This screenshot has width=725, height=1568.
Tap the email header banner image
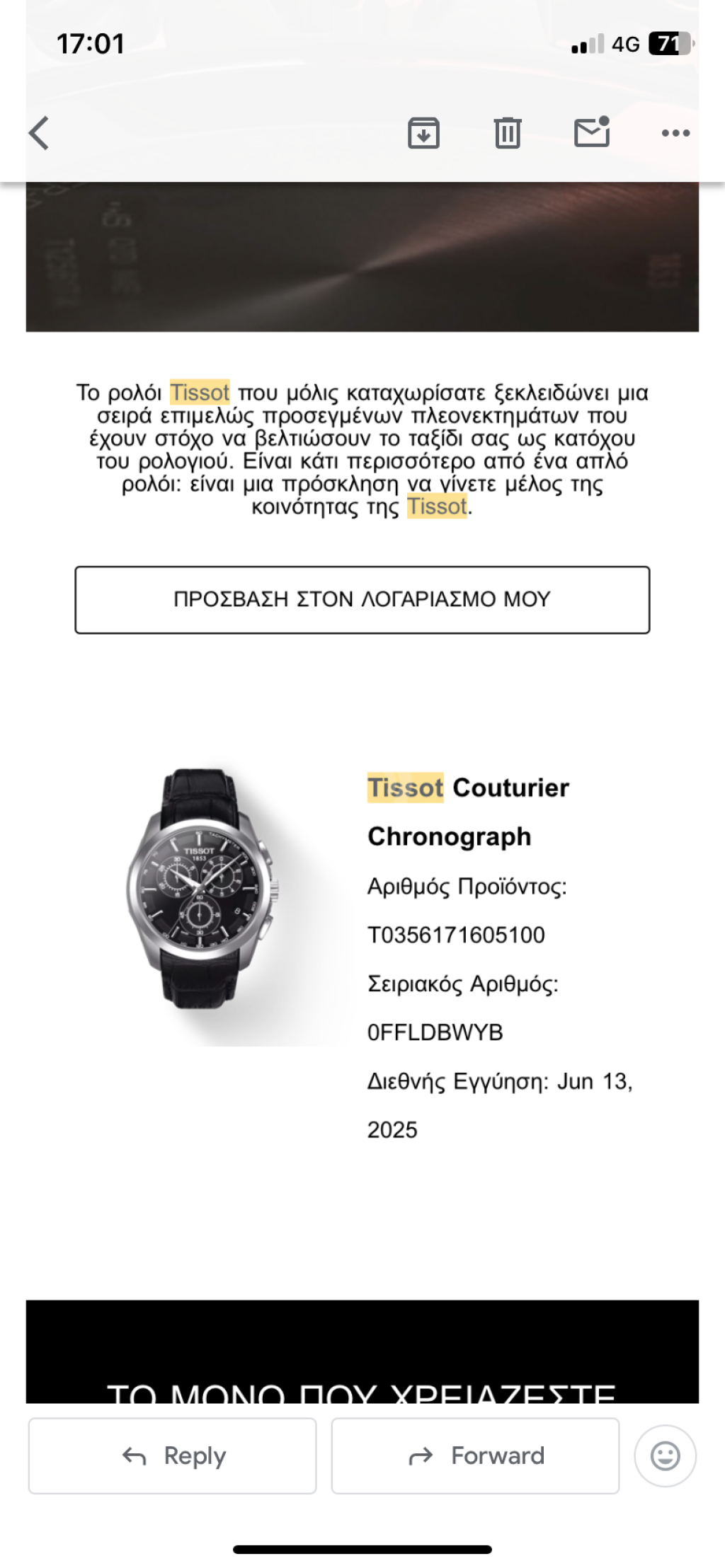tap(362, 255)
